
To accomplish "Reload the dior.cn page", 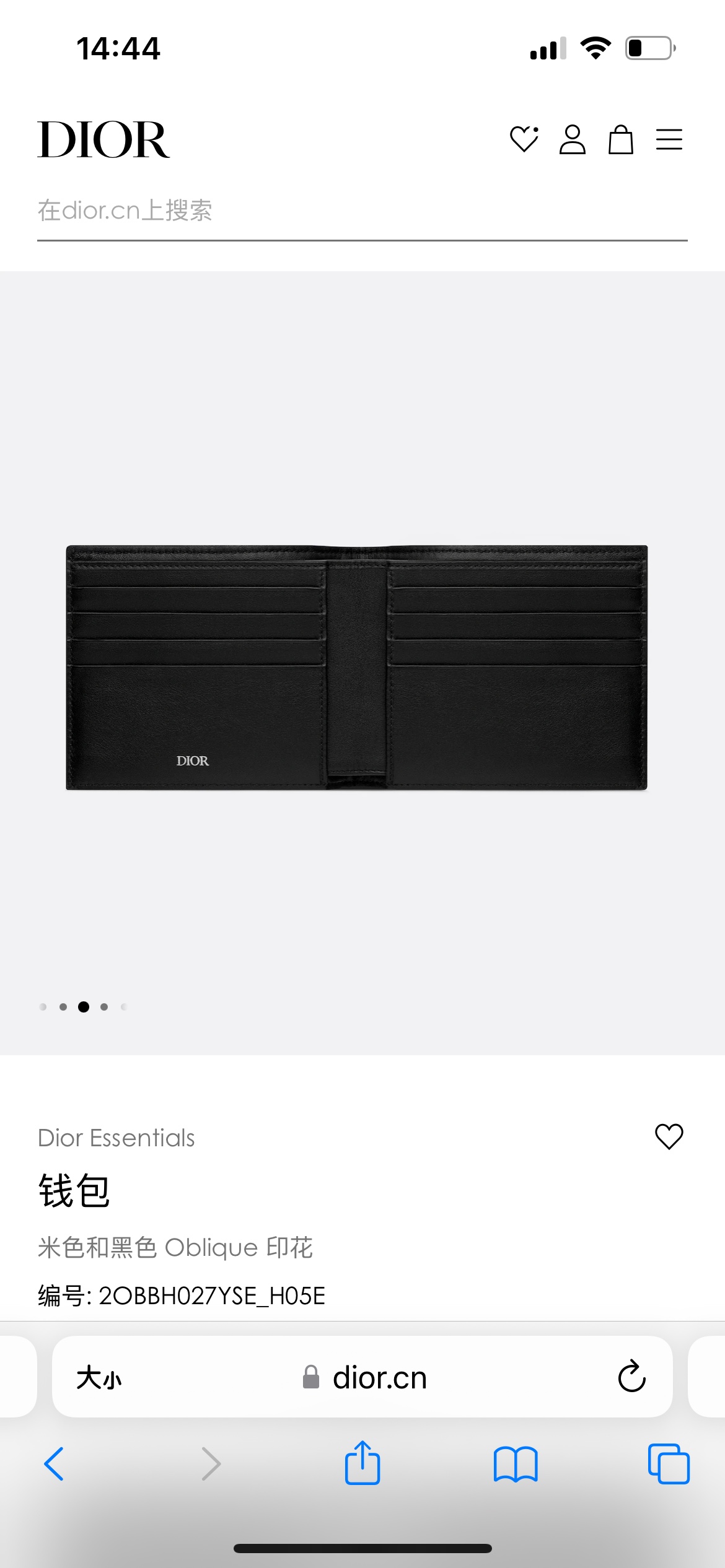I will (x=631, y=1377).
